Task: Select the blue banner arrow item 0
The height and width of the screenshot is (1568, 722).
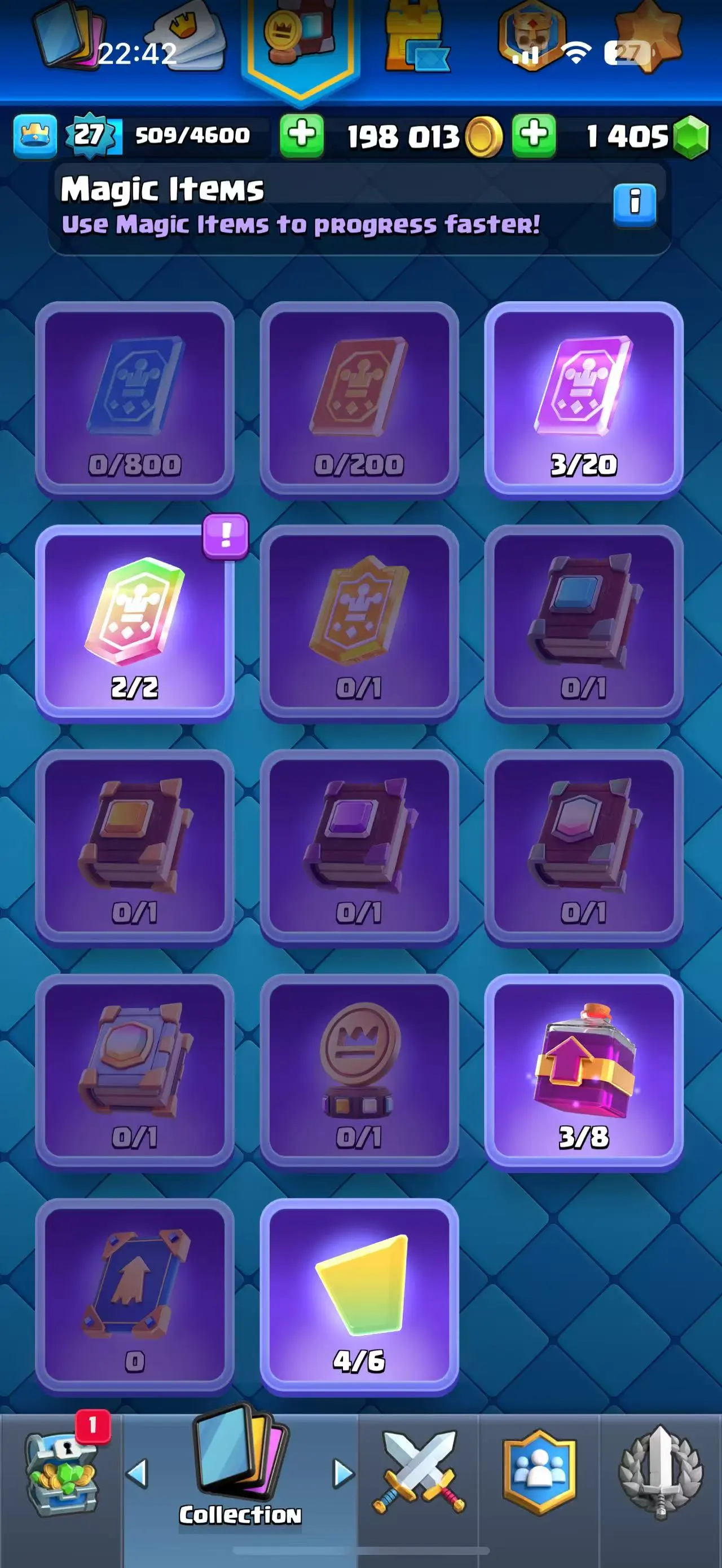Action: (x=135, y=1295)
